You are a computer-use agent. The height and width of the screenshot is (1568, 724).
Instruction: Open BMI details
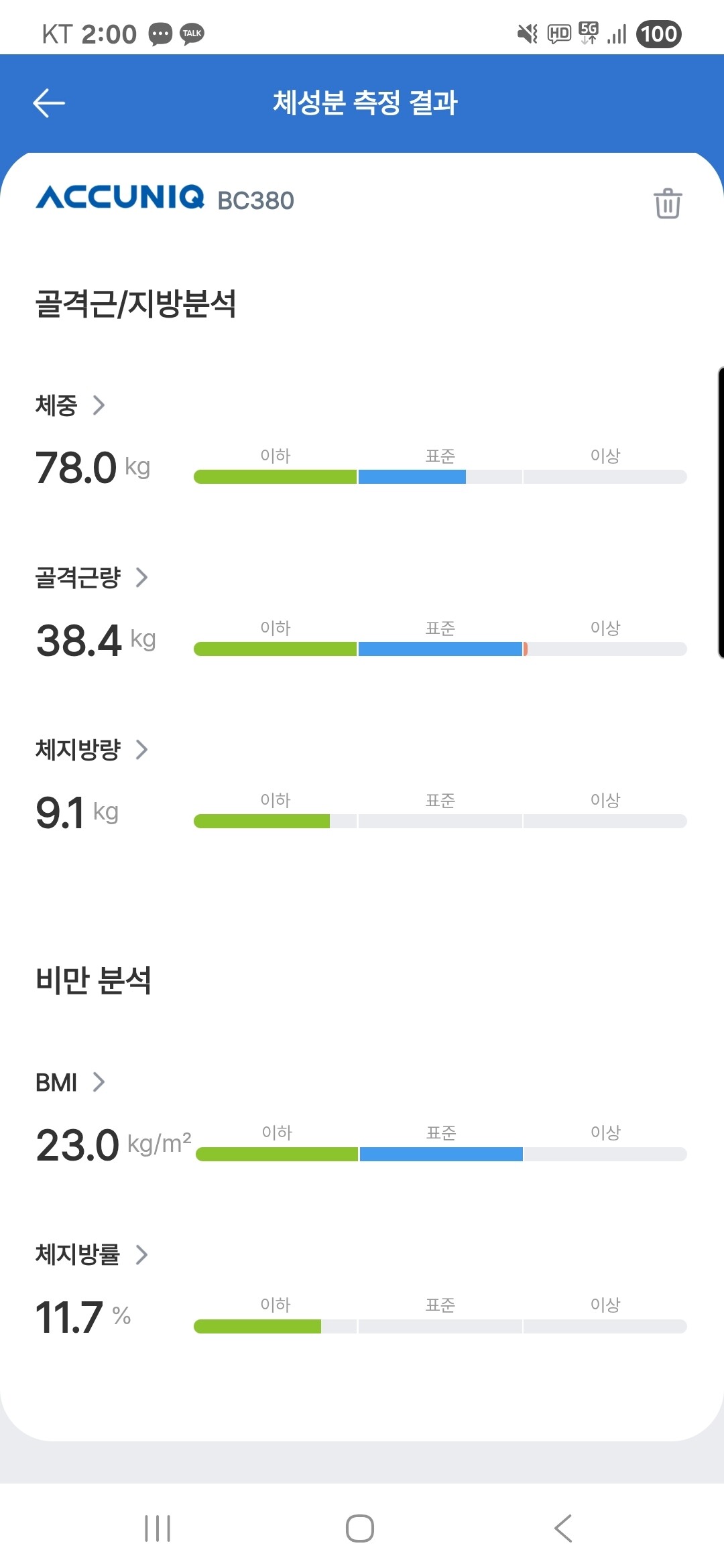70,1082
